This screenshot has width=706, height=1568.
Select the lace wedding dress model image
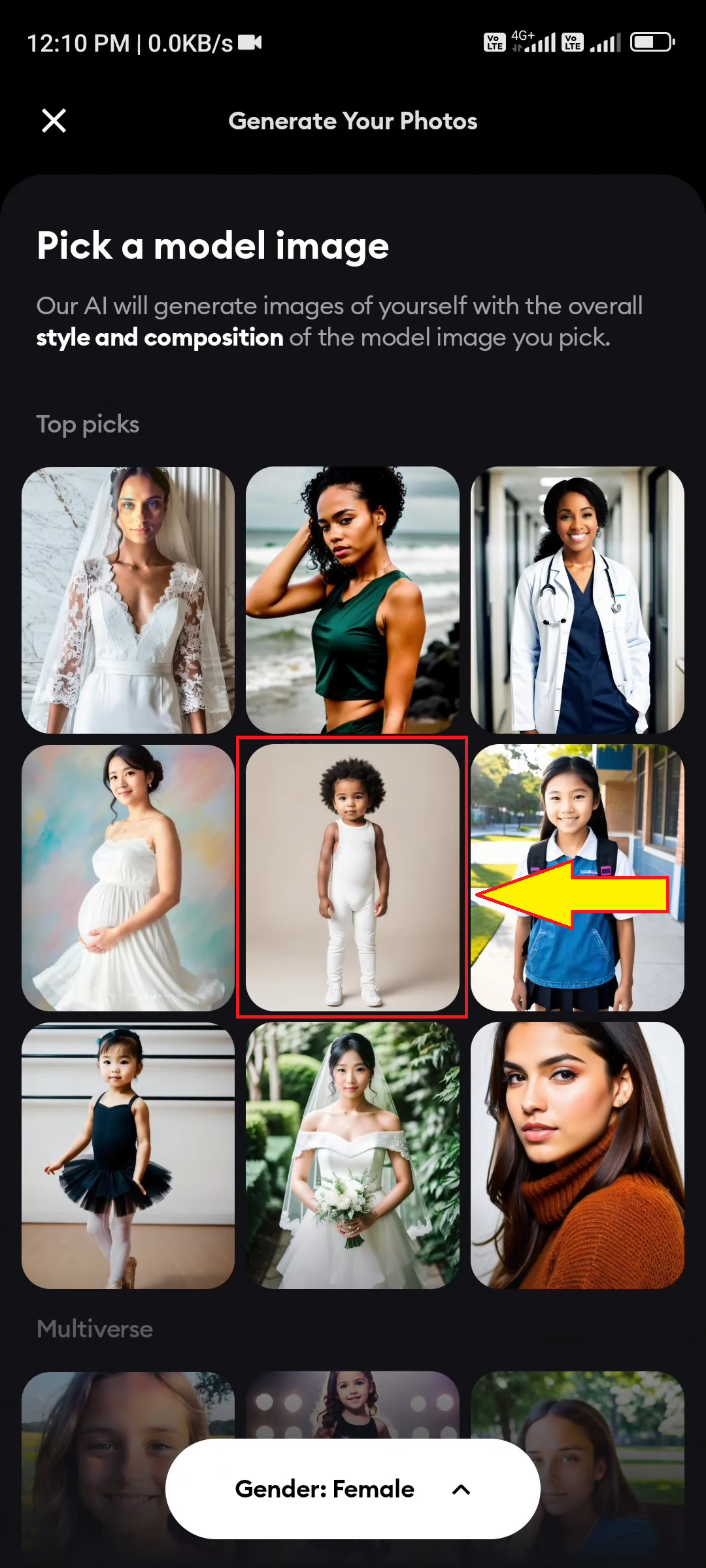[x=128, y=600]
